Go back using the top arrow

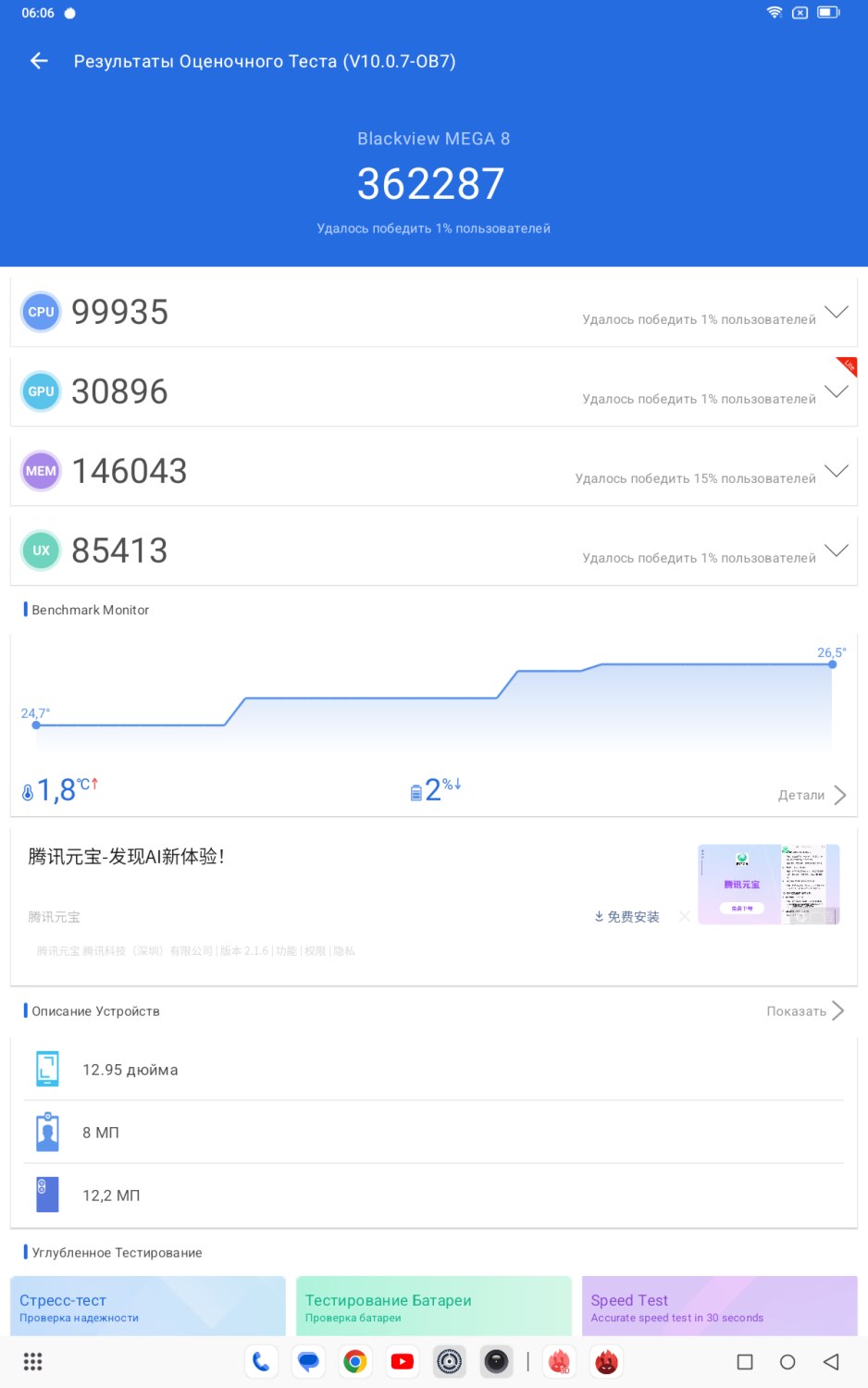tap(39, 61)
